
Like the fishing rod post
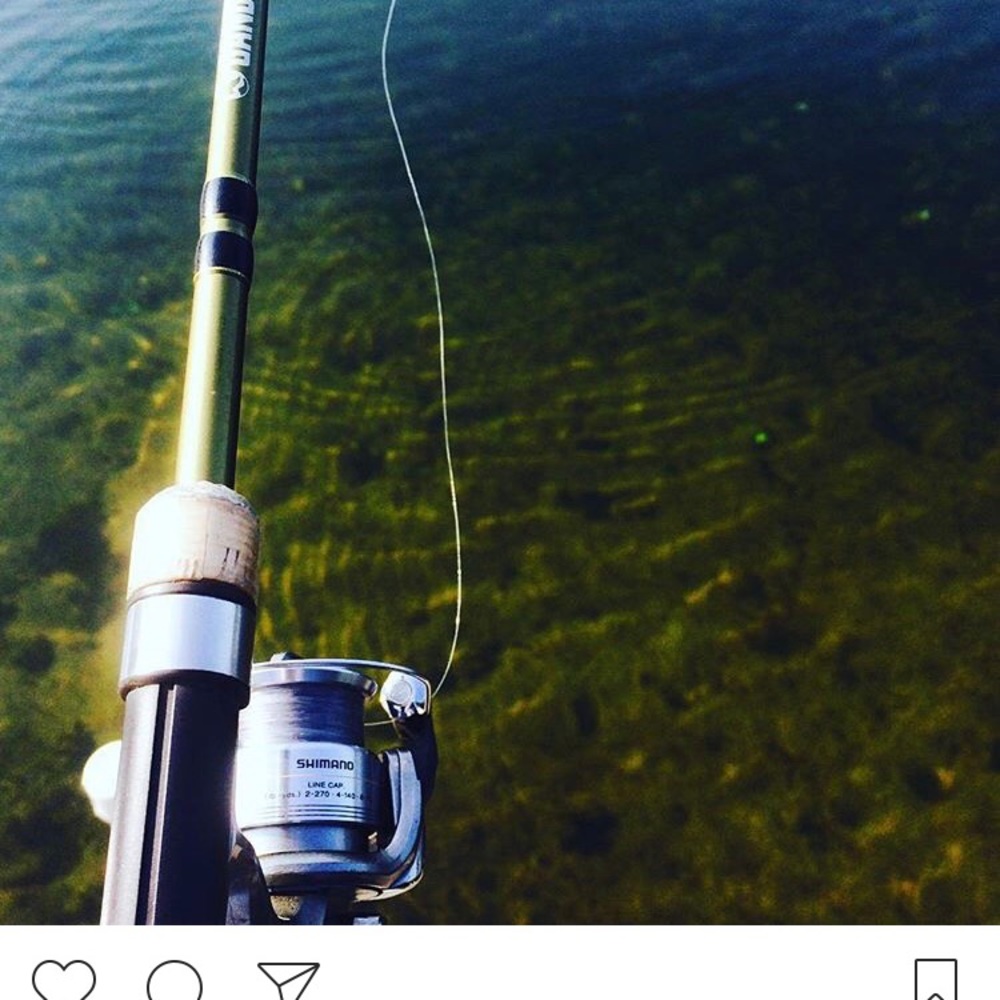pyautogui.click(x=64, y=981)
